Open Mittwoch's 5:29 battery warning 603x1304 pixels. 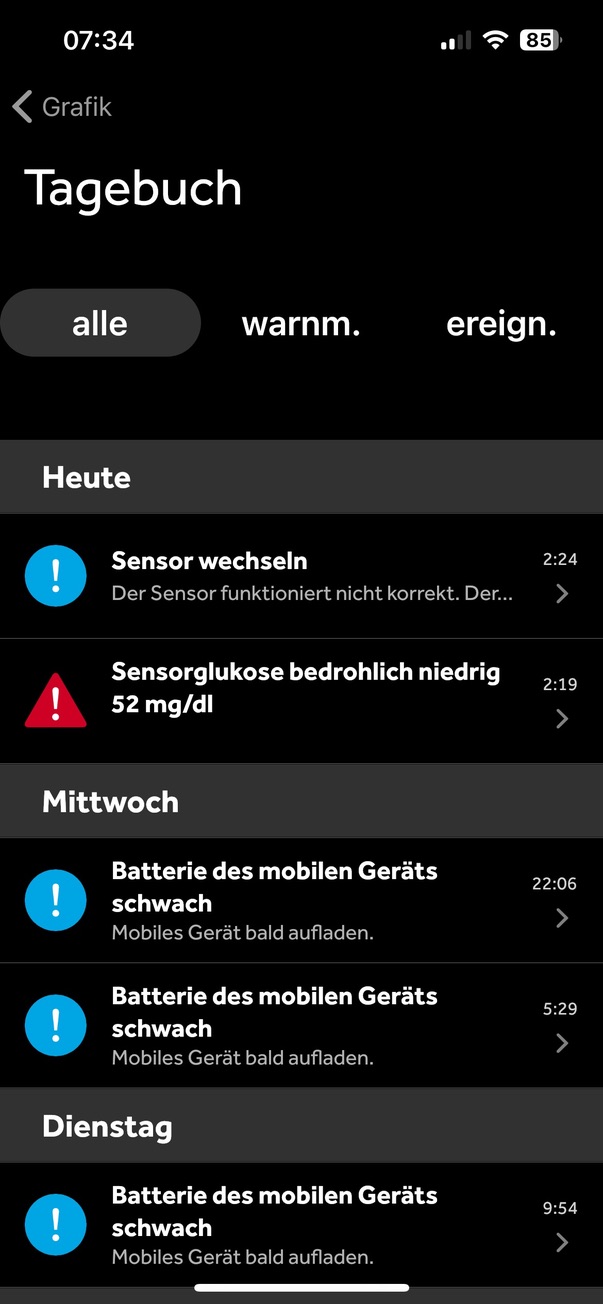(x=301, y=1026)
